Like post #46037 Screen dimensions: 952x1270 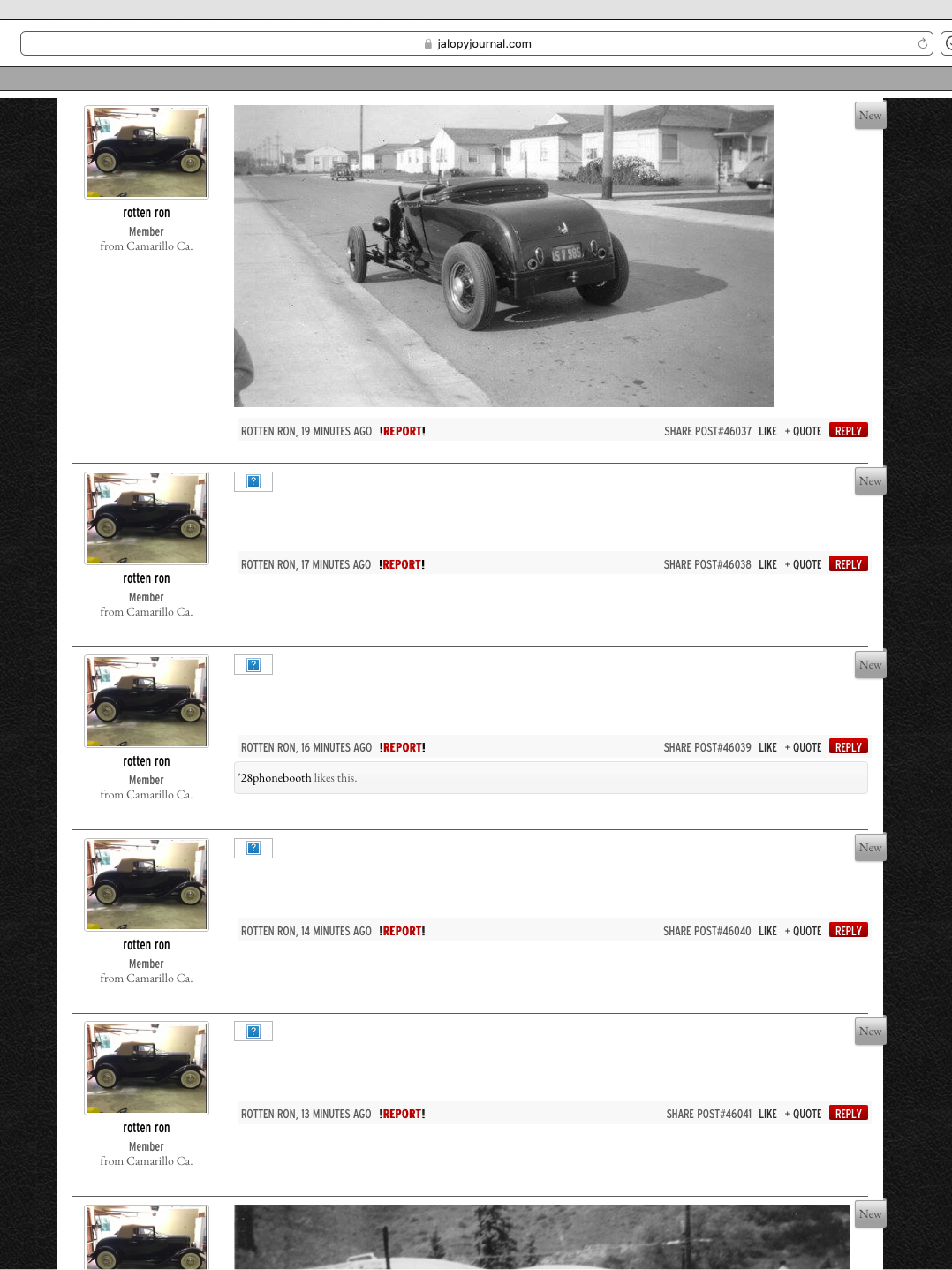[767, 431]
